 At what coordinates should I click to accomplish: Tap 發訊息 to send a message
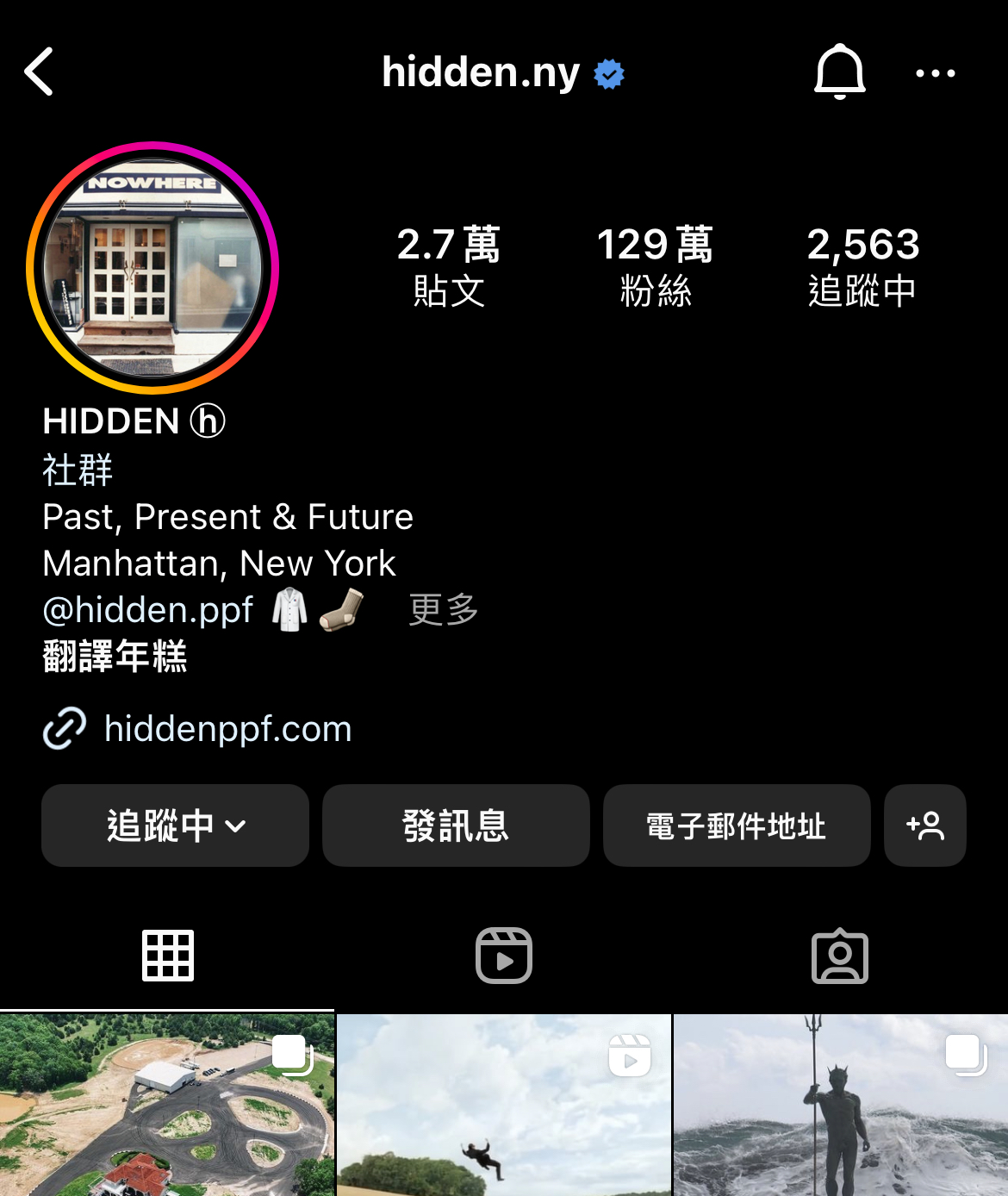click(456, 825)
